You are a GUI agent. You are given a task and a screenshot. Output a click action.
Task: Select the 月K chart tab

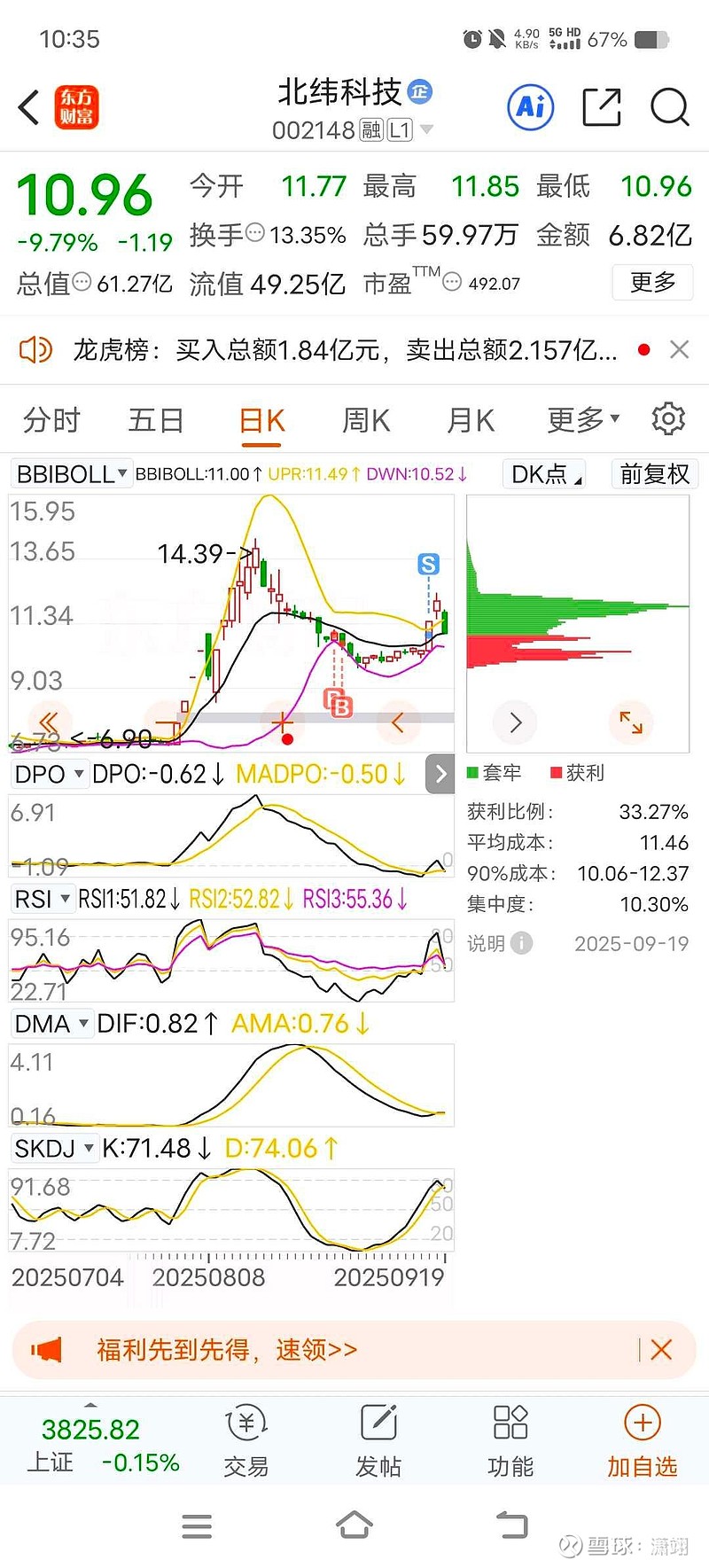tap(471, 420)
